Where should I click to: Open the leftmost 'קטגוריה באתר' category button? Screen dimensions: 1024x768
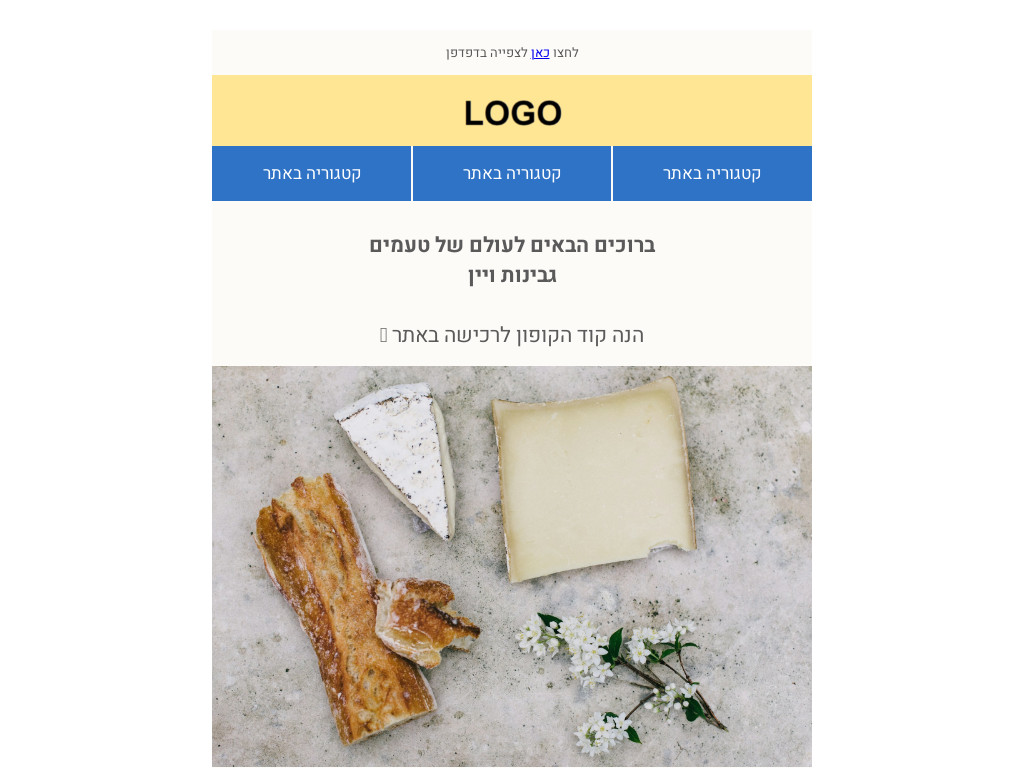(x=312, y=173)
